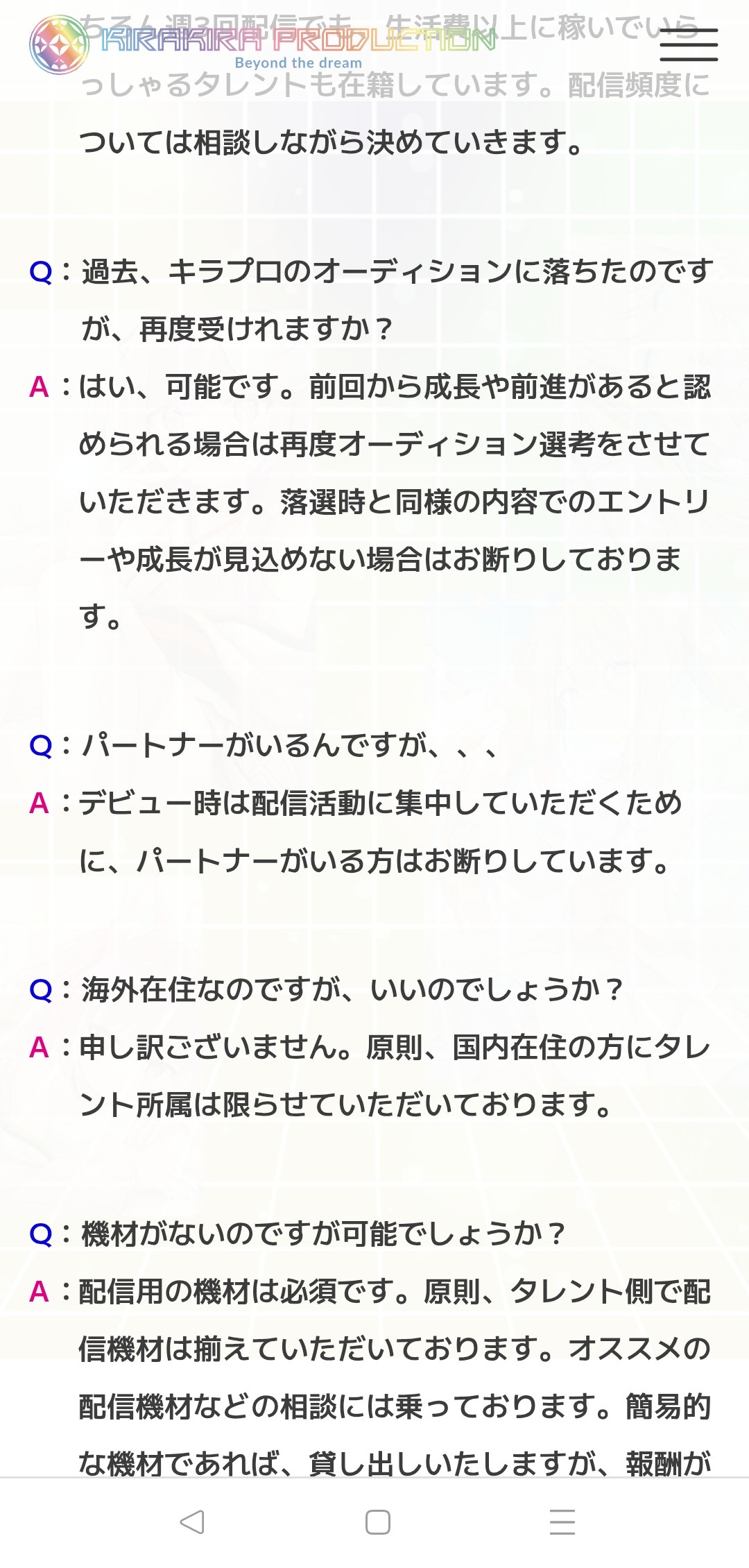Open the hamburger menu
The image size is (749, 1568).
click(x=688, y=45)
